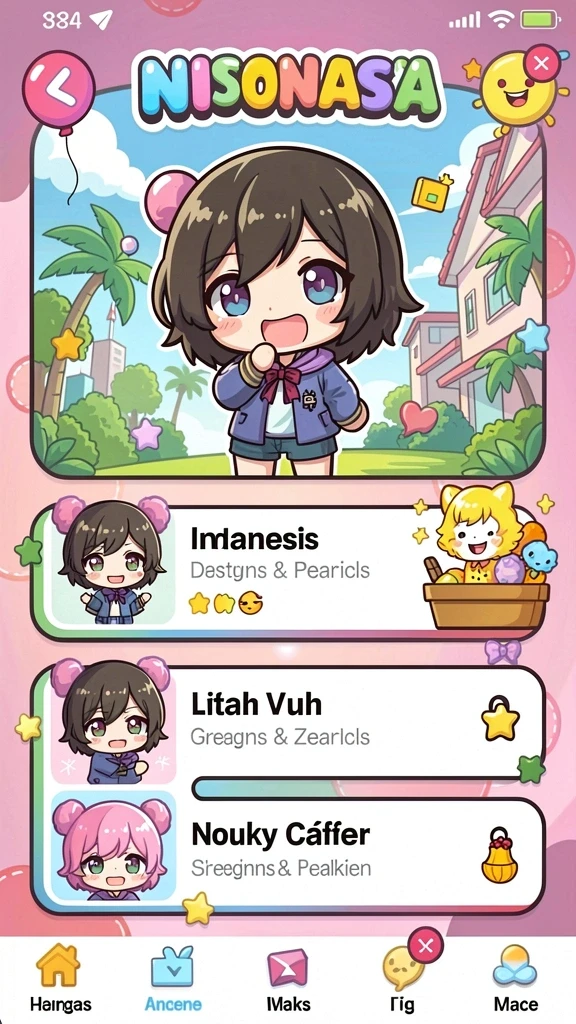Image resolution: width=576 pixels, height=1024 pixels.
Task: Go back with the pink arrow button
Action: tap(59, 88)
